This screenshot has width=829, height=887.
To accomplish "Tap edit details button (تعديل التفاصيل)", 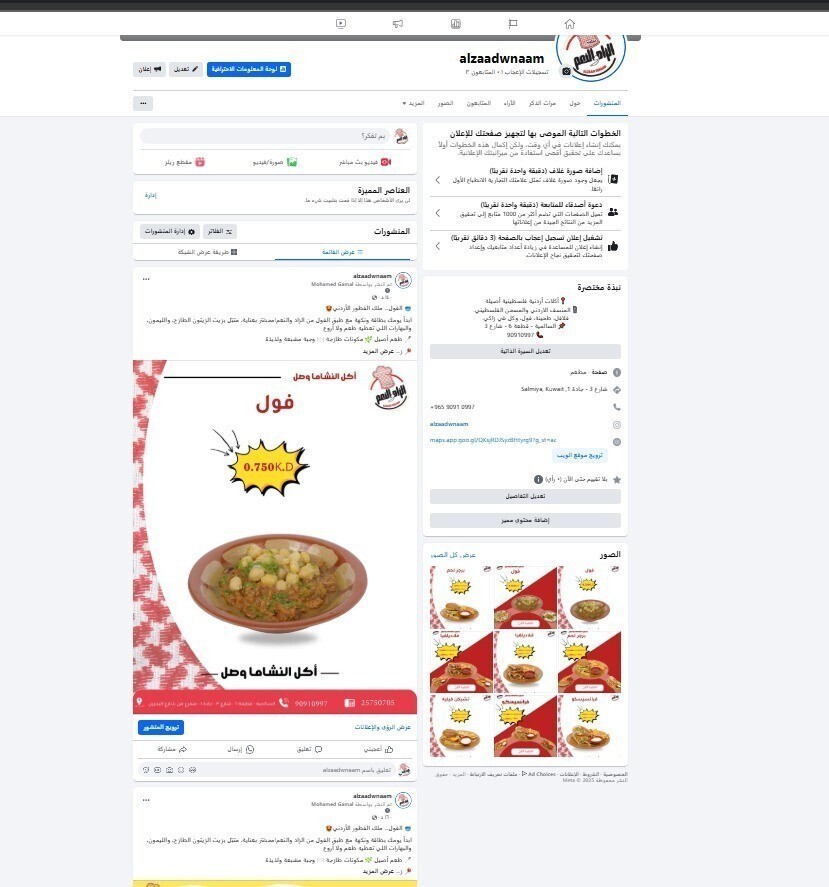I will coord(525,496).
